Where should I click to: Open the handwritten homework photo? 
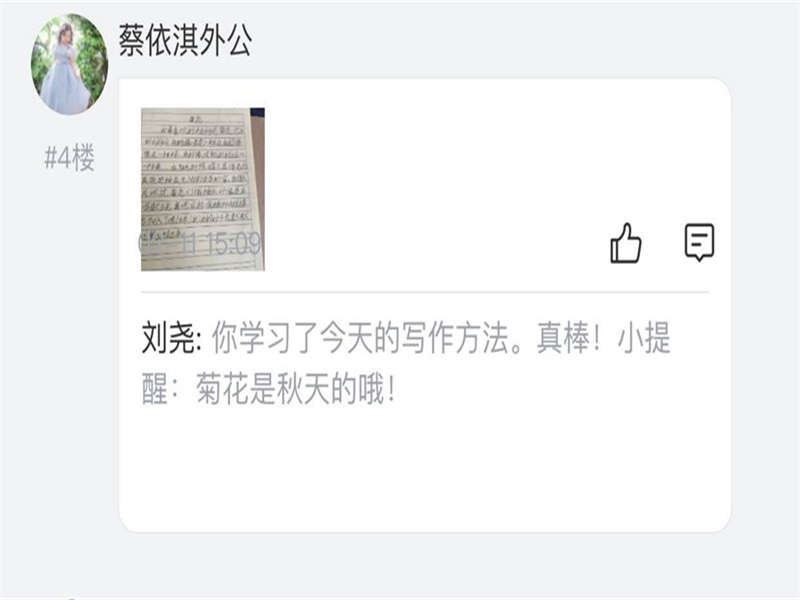pos(202,189)
